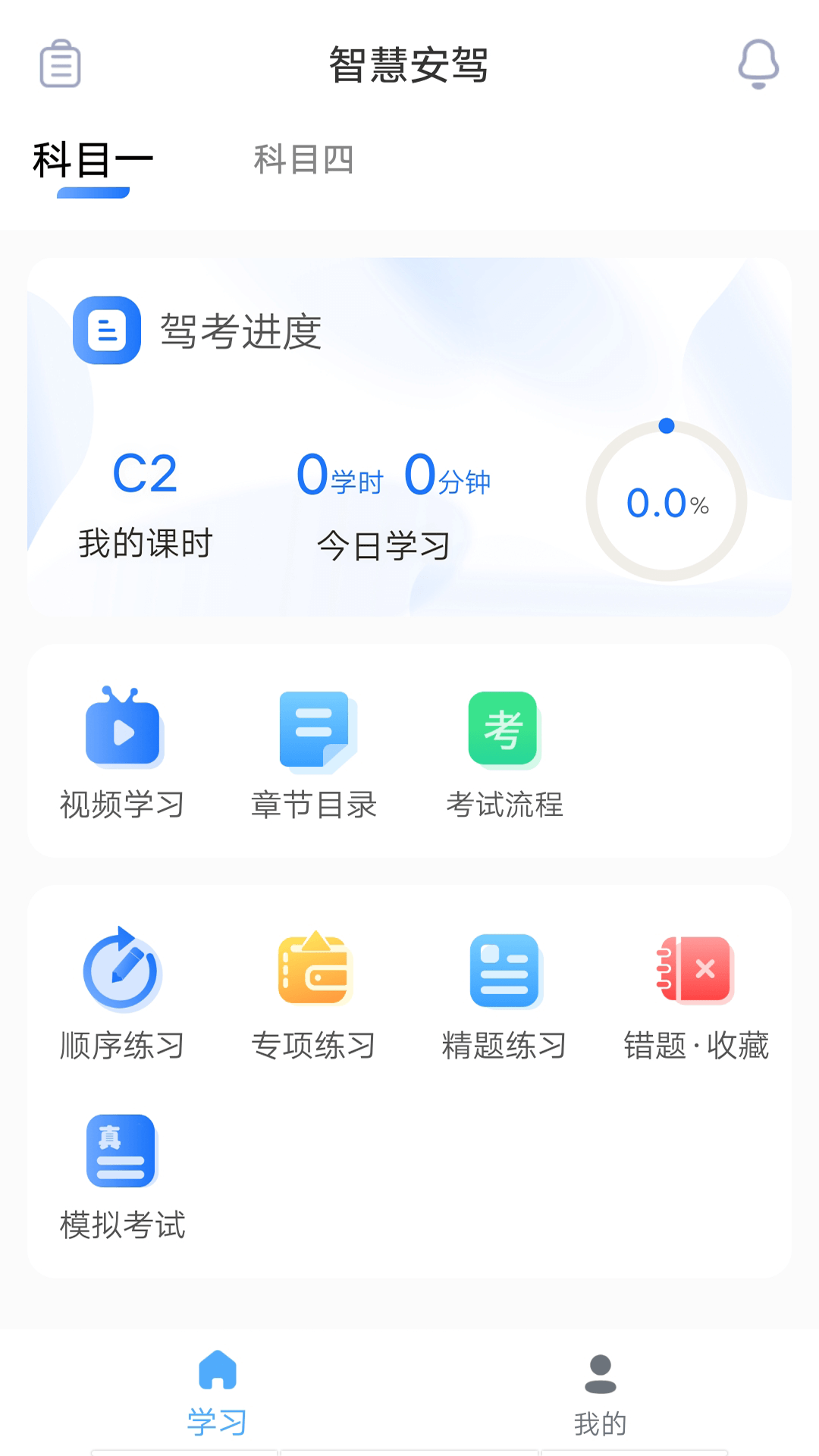This screenshot has width=819, height=1456.
Task: Tap the 0.0% progress circle
Action: point(666,500)
